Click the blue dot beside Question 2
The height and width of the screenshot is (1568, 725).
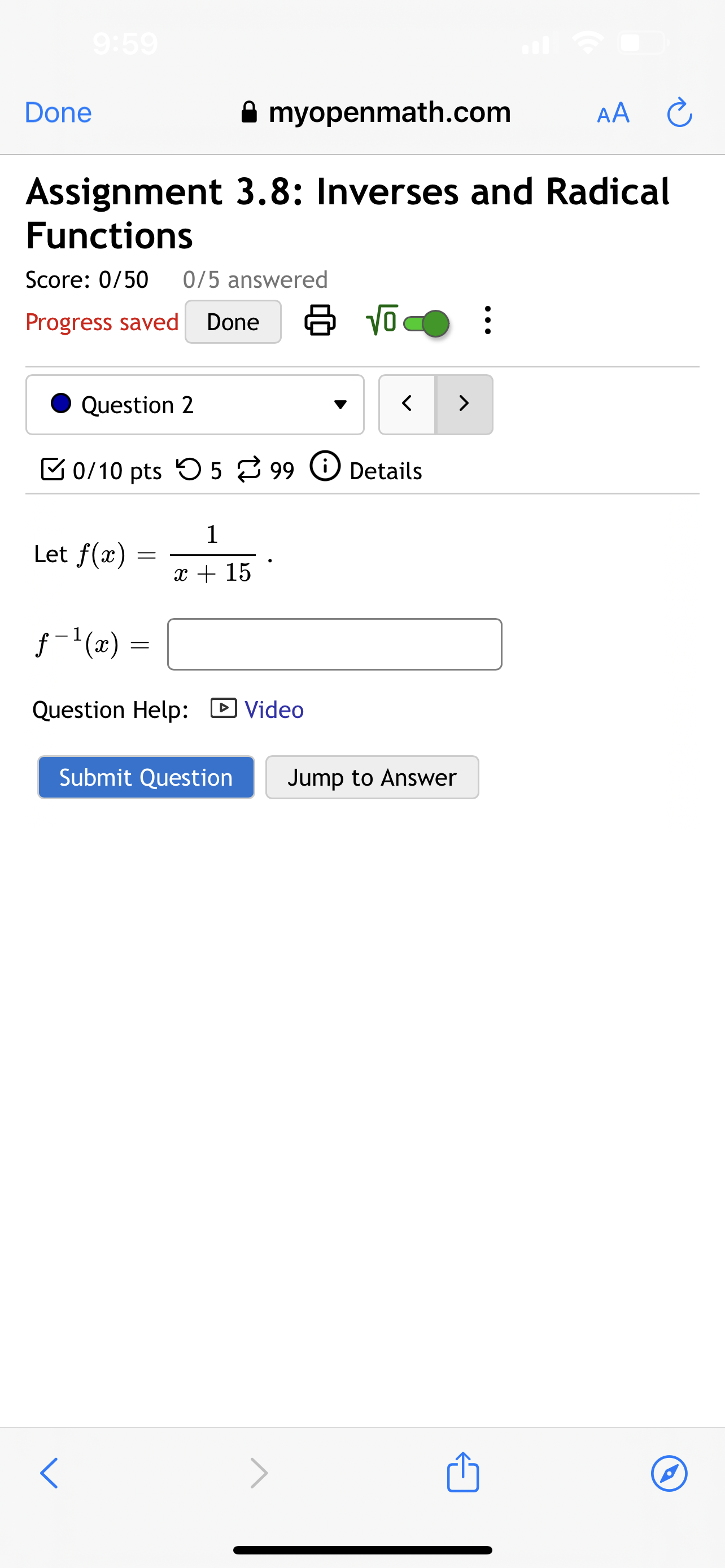[61, 403]
